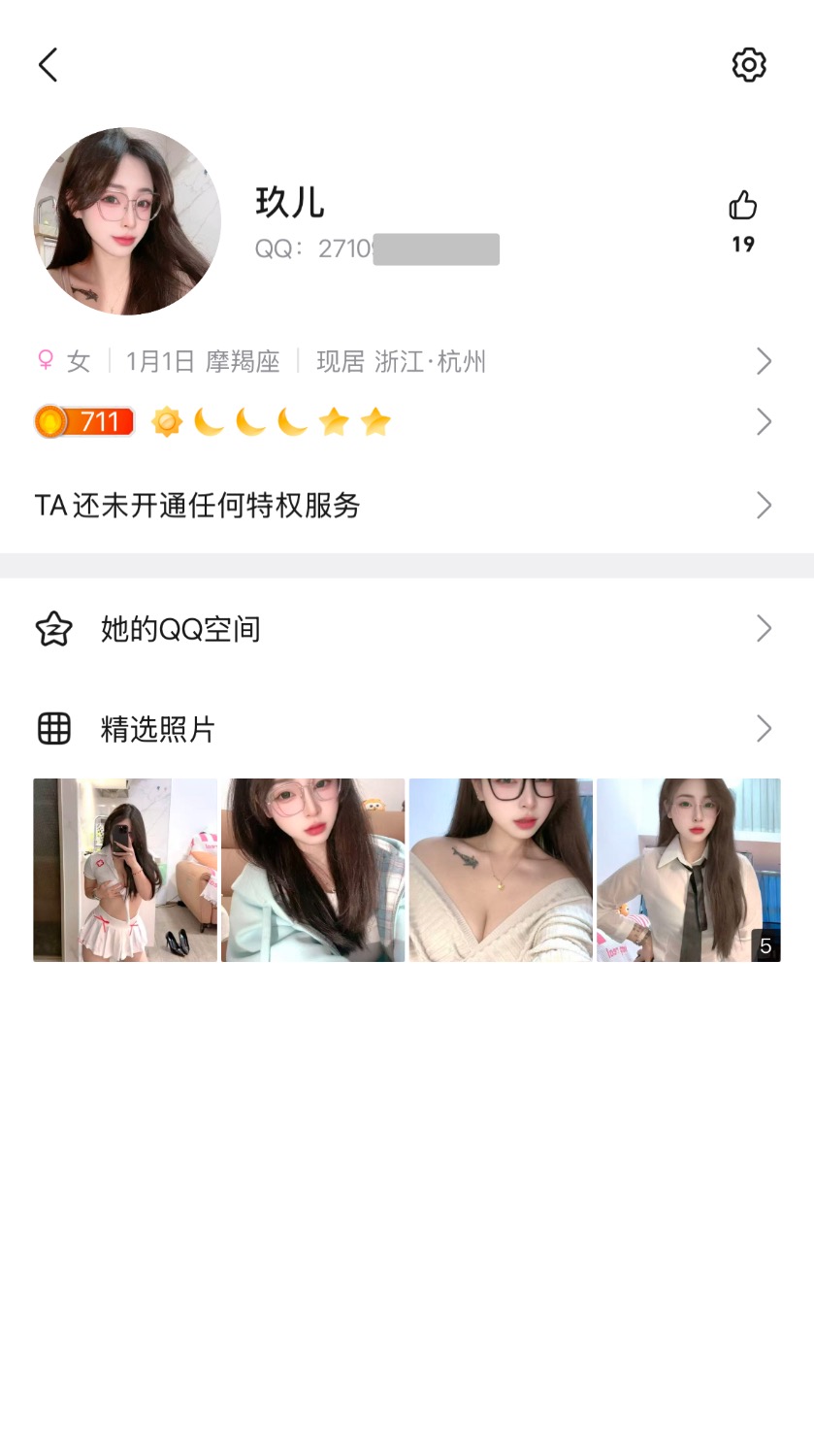814x1456 pixels.
Task: Enlarge the round profile avatar
Action: coord(127,221)
